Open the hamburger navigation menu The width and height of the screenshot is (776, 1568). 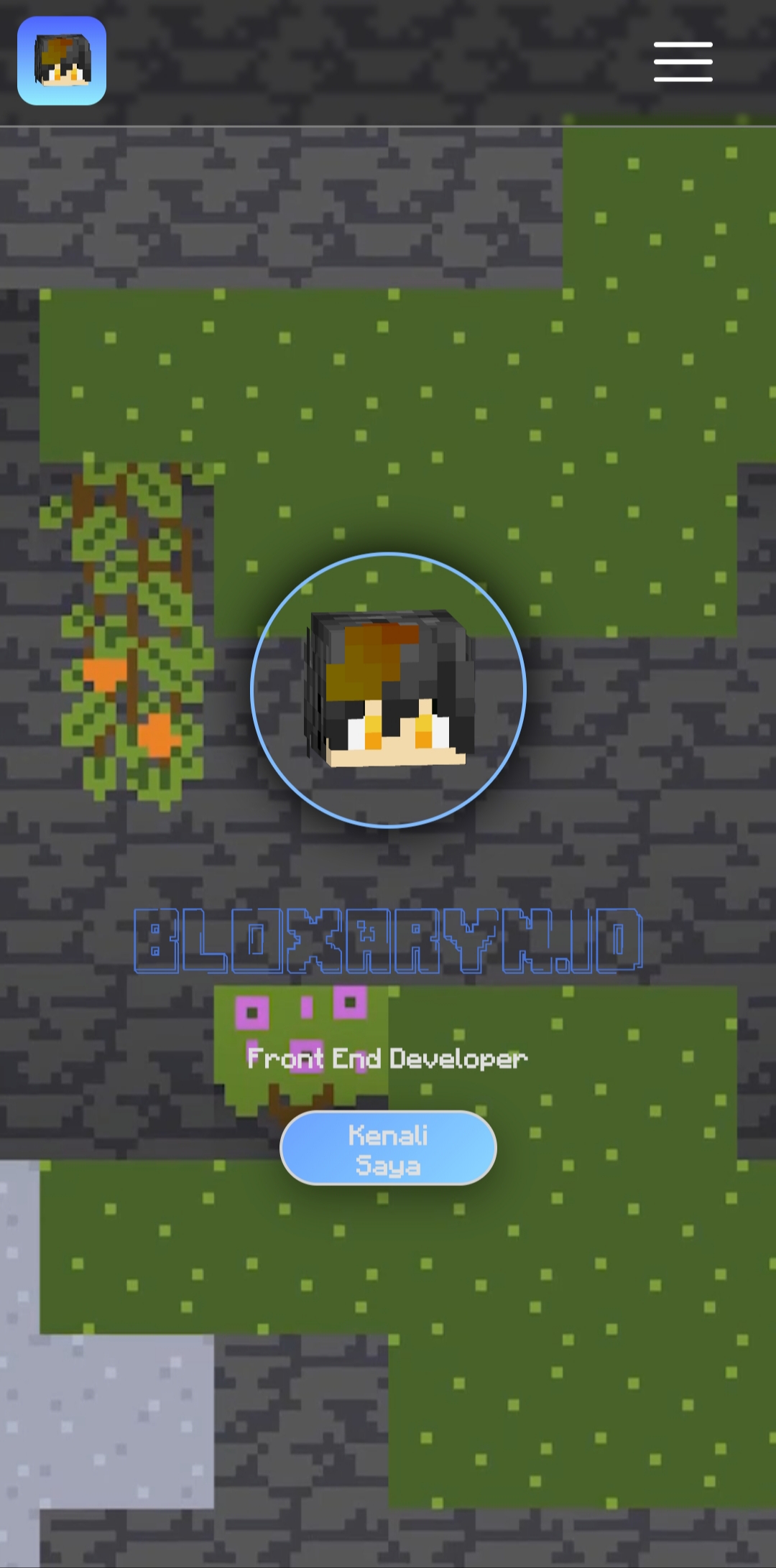click(683, 62)
